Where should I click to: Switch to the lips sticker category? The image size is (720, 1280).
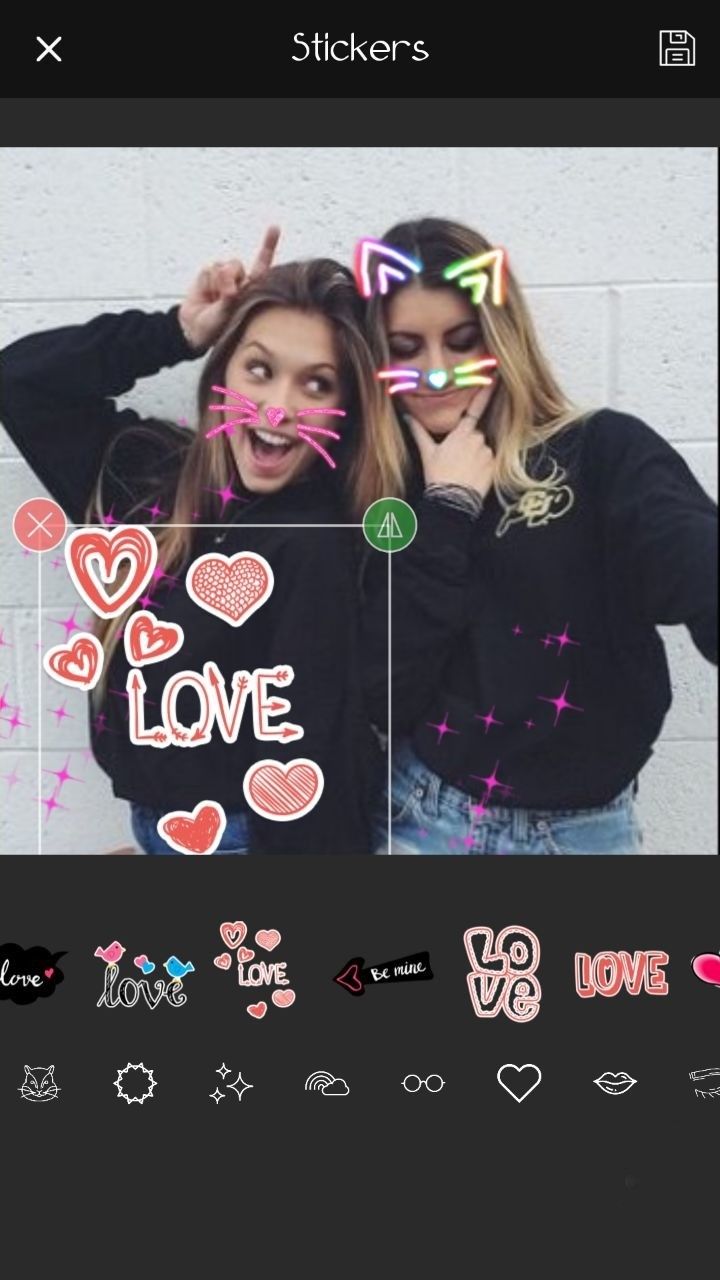[614, 1083]
